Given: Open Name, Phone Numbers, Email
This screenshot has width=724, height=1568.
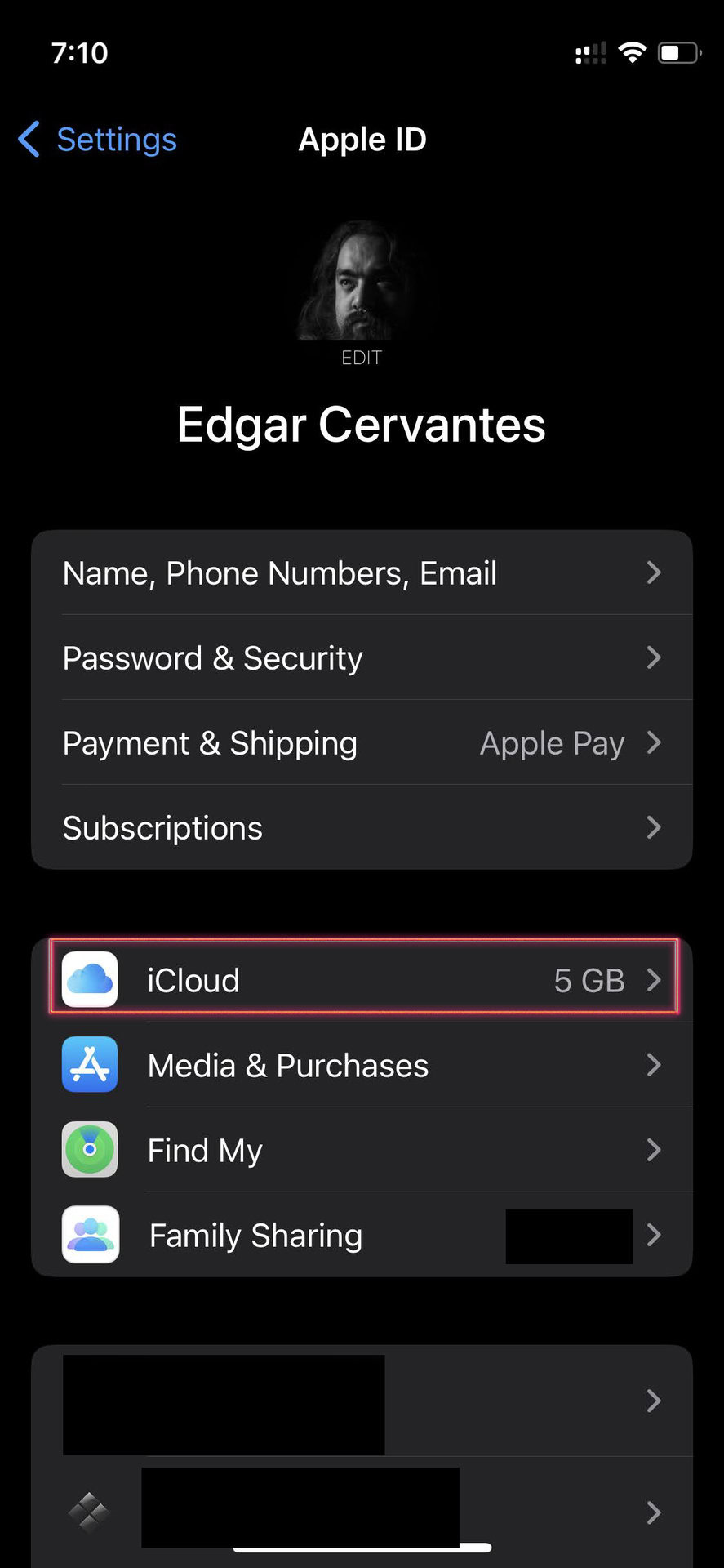Looking at the screenshot, I should pyautogui.click(x=362, y=573).
